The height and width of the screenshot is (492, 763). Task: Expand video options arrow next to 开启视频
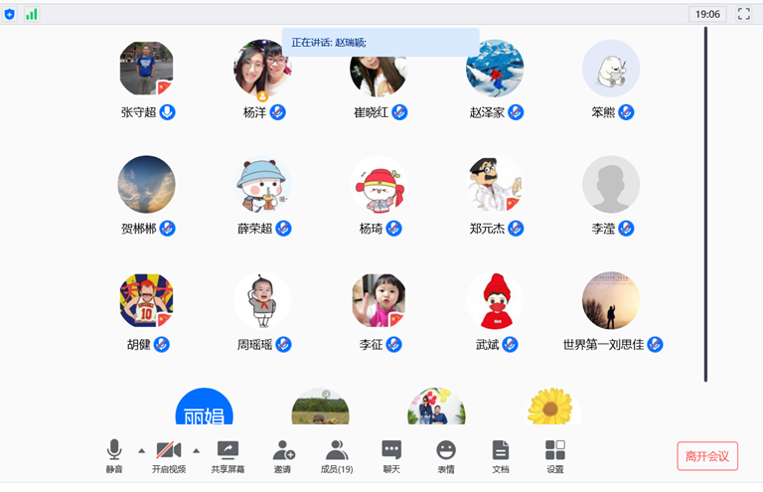click(196, 450)
